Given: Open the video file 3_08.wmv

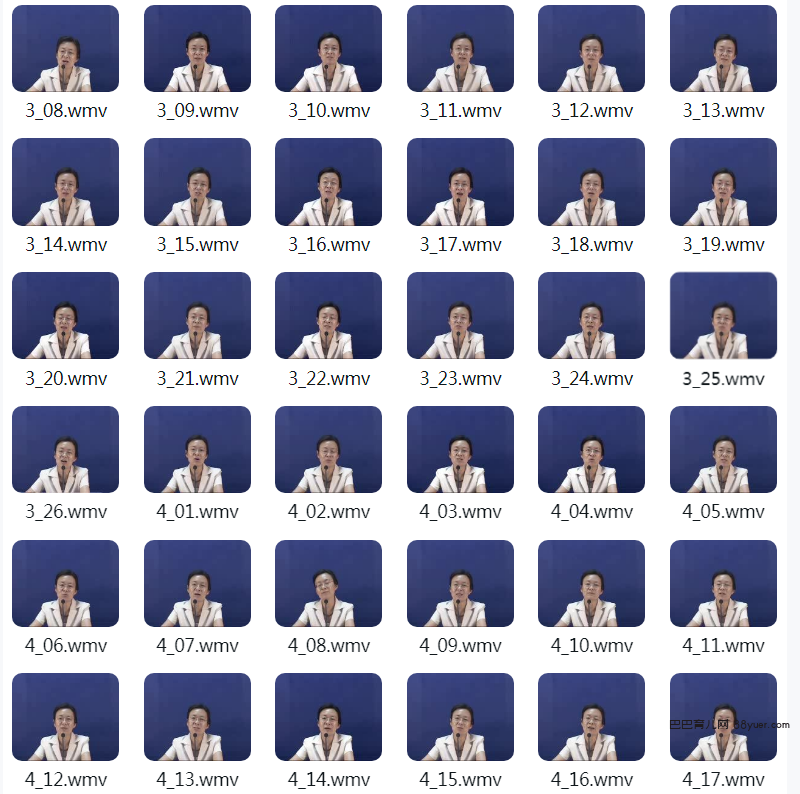Looking at the screenshot, I should coord(65,49).
